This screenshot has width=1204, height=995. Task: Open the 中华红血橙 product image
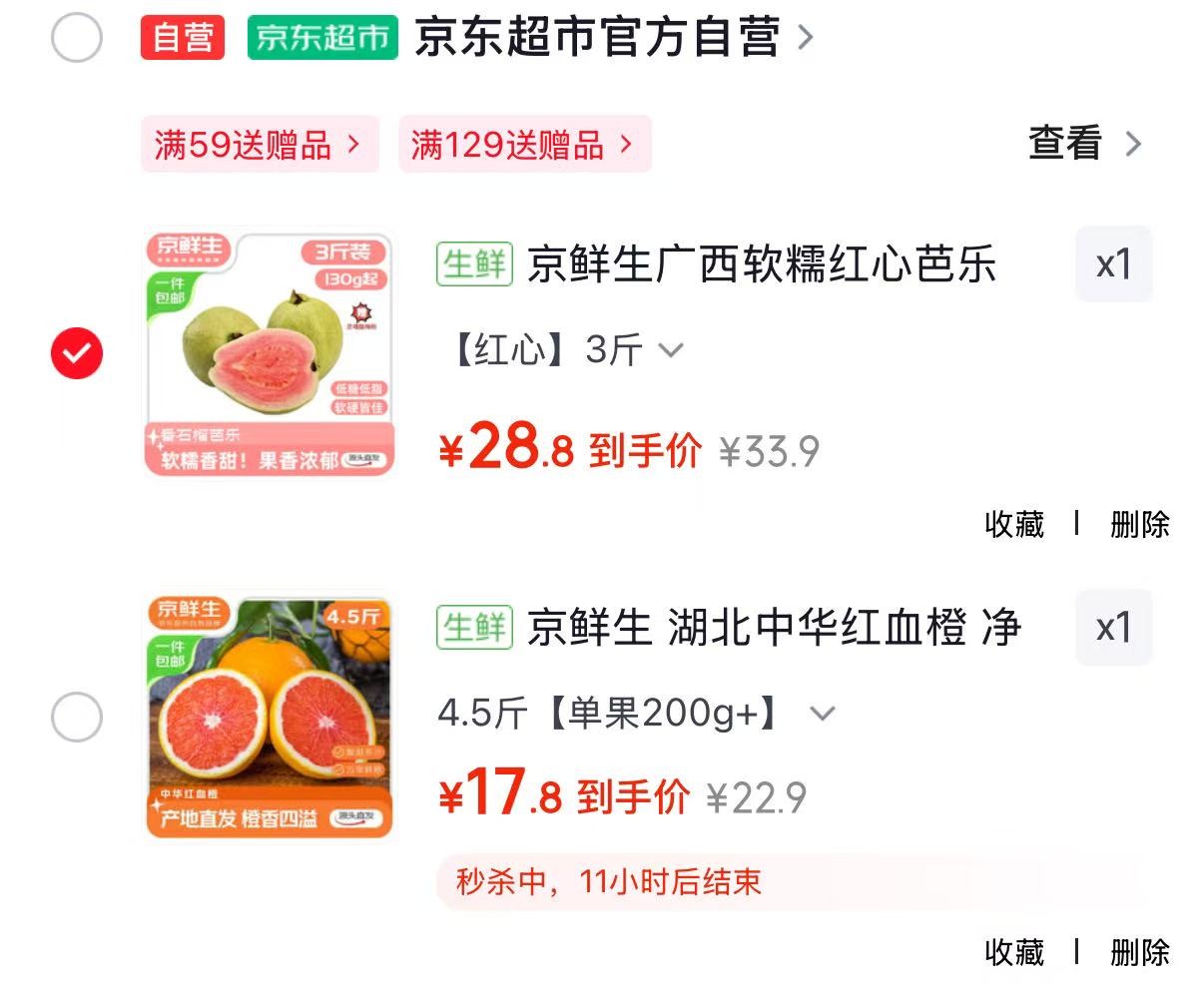coord(270,717)
